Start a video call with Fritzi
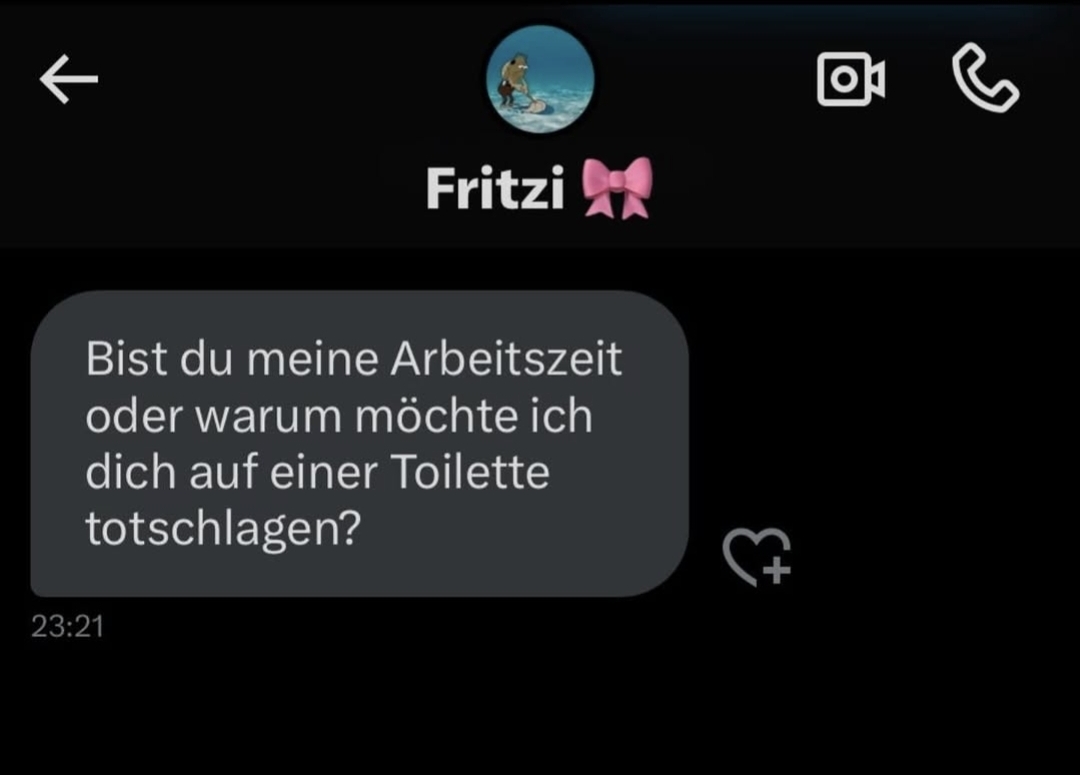1080x775 pixels. click(850, 79)
